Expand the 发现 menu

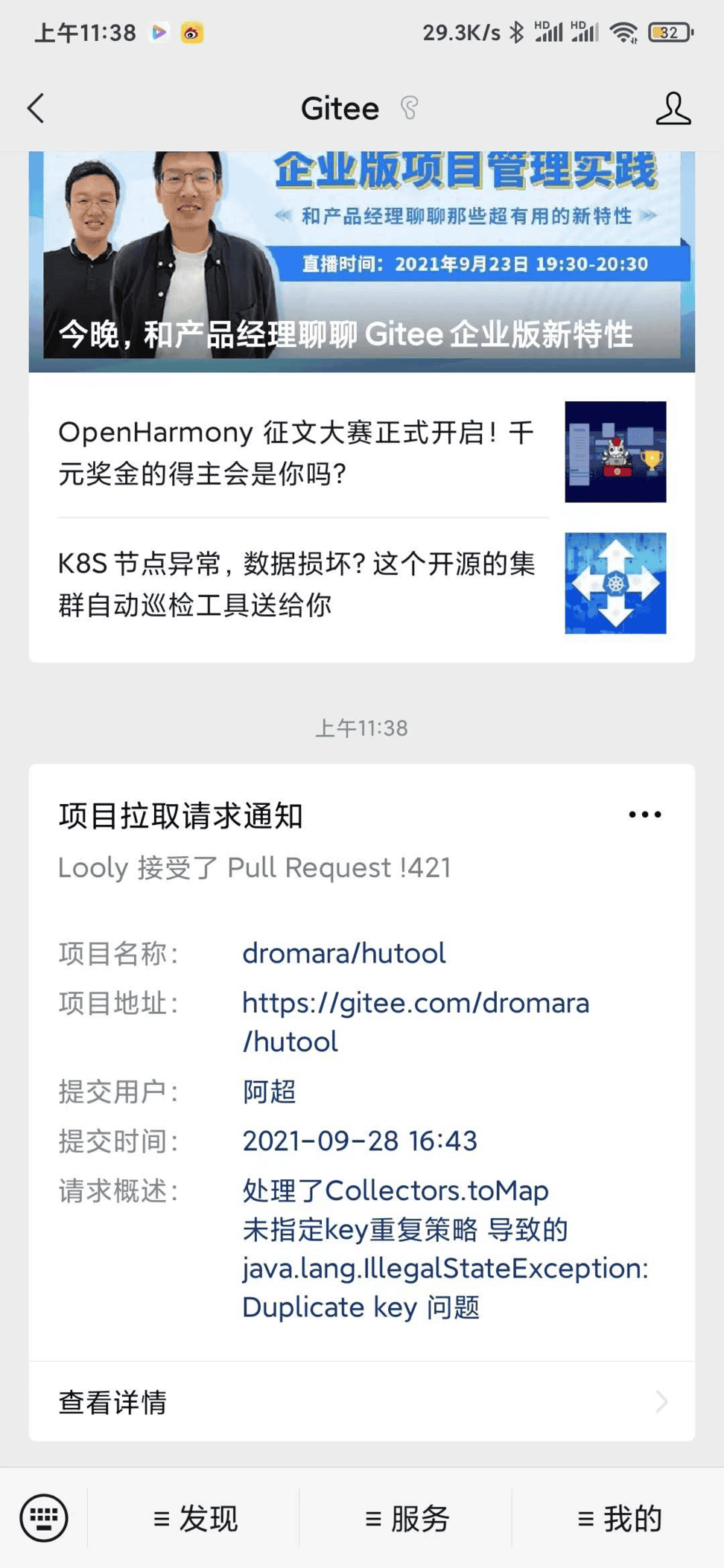tap(195, 1518)
